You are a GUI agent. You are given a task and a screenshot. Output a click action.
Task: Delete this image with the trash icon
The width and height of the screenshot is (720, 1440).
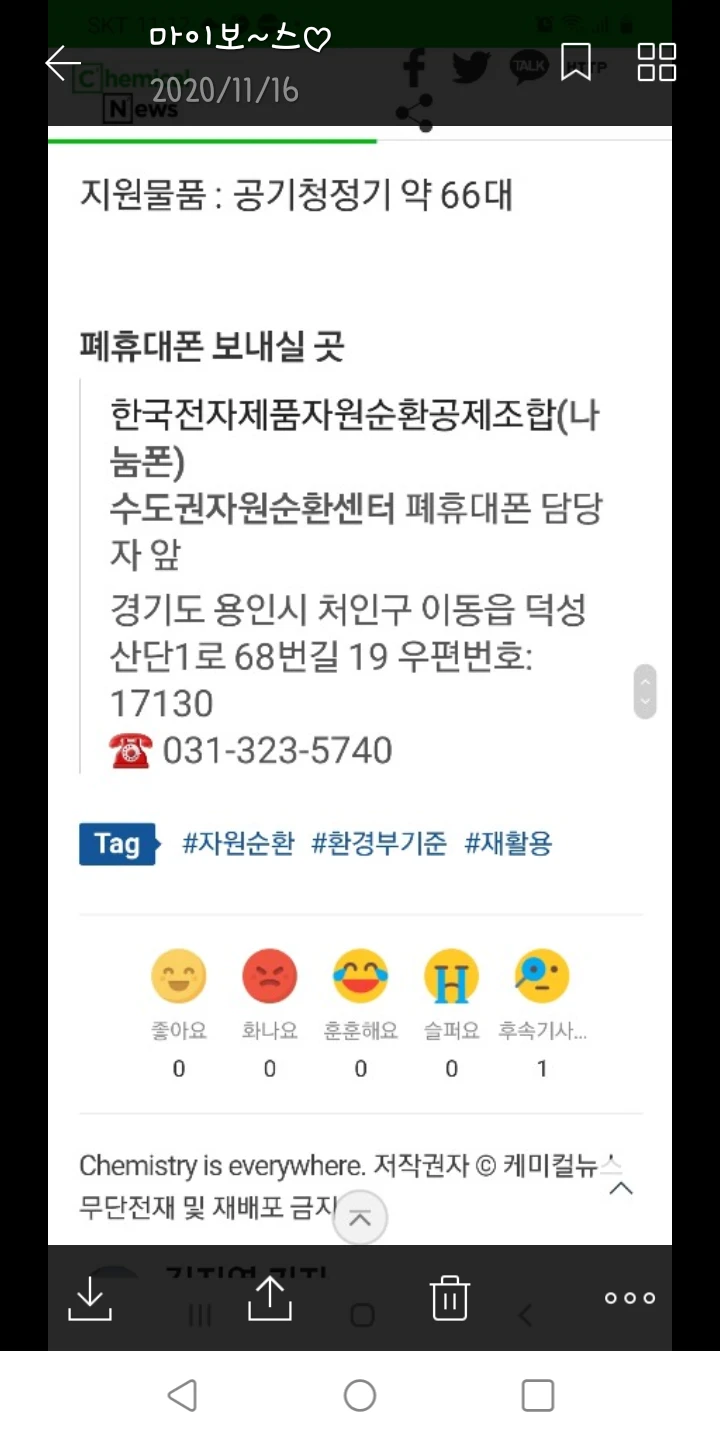coord(450,1298)
